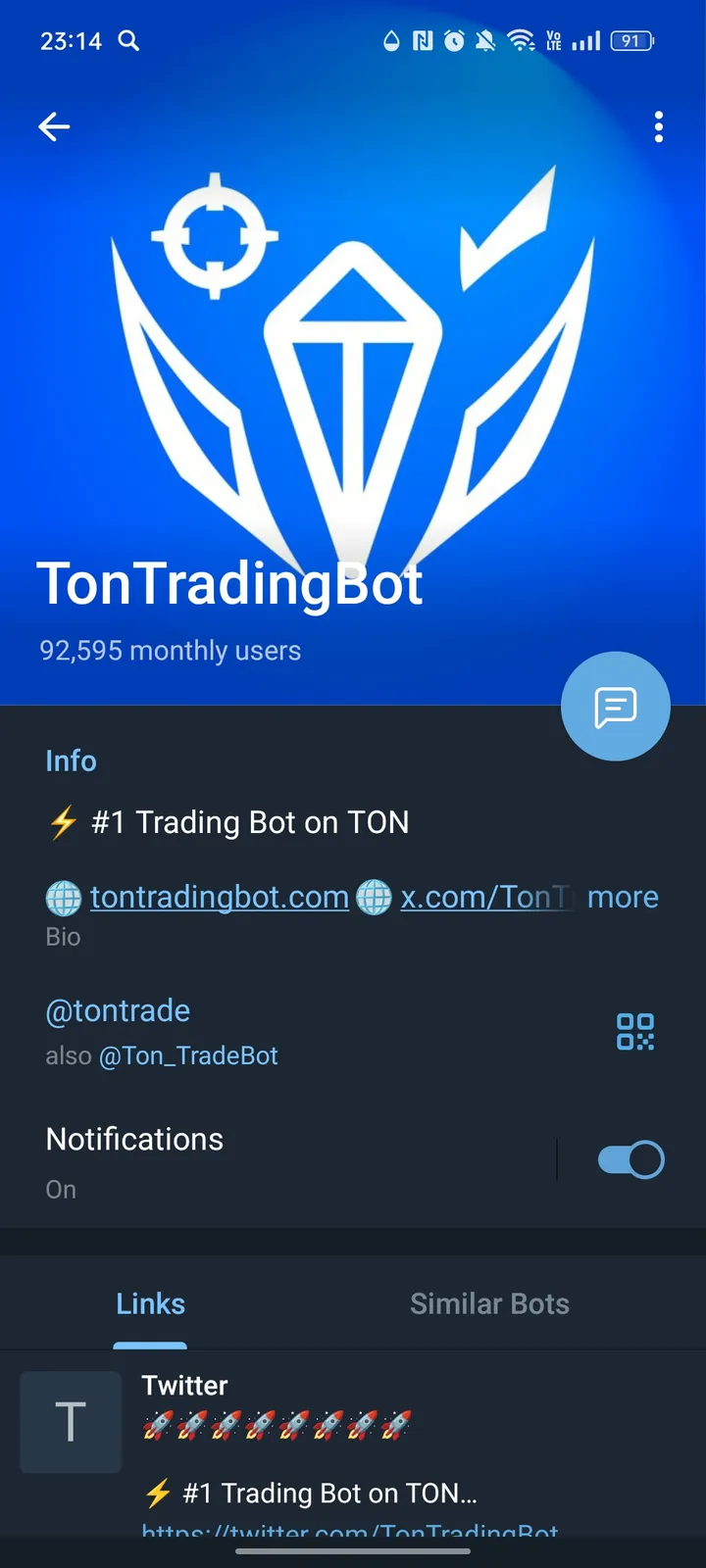Select the Links tab

150,1303
